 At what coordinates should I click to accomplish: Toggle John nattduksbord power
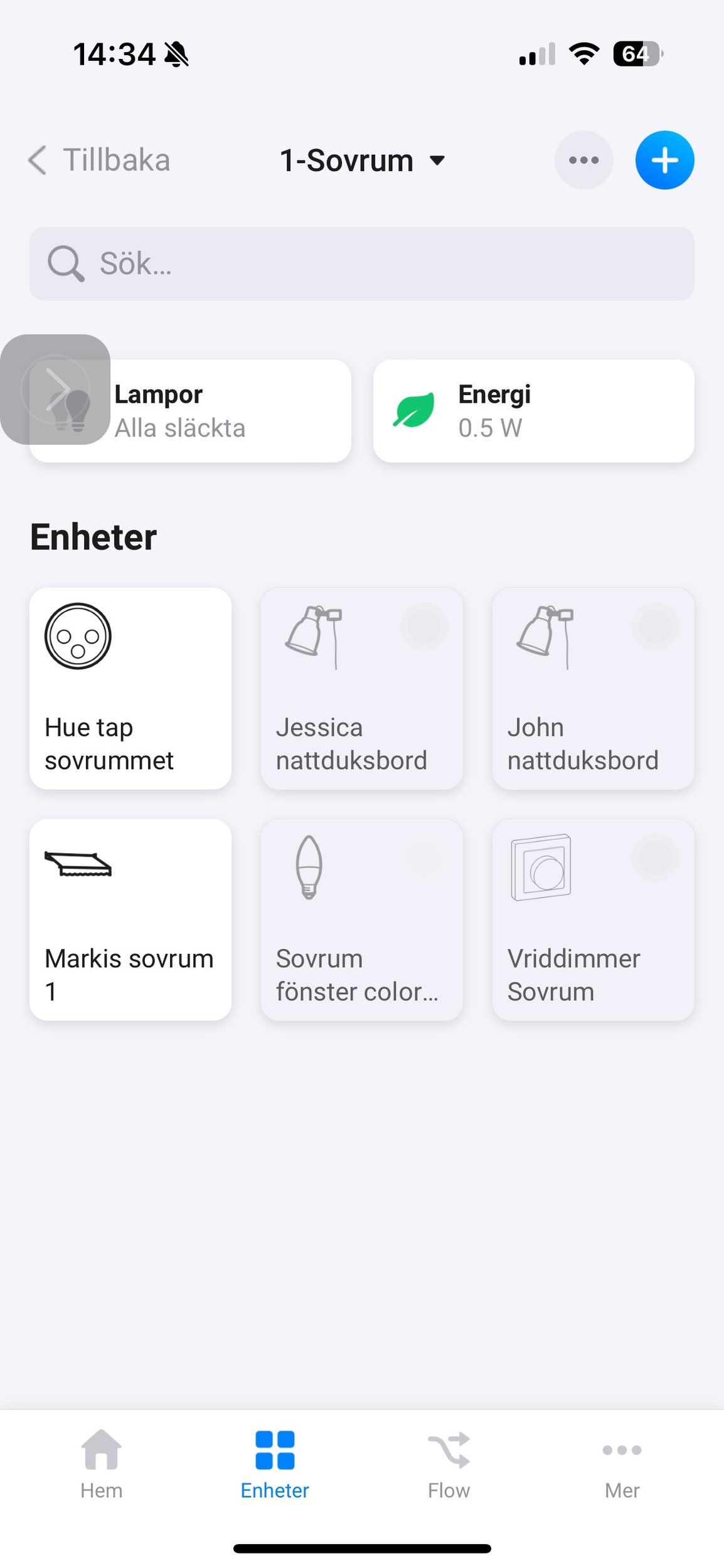(656, 626)
